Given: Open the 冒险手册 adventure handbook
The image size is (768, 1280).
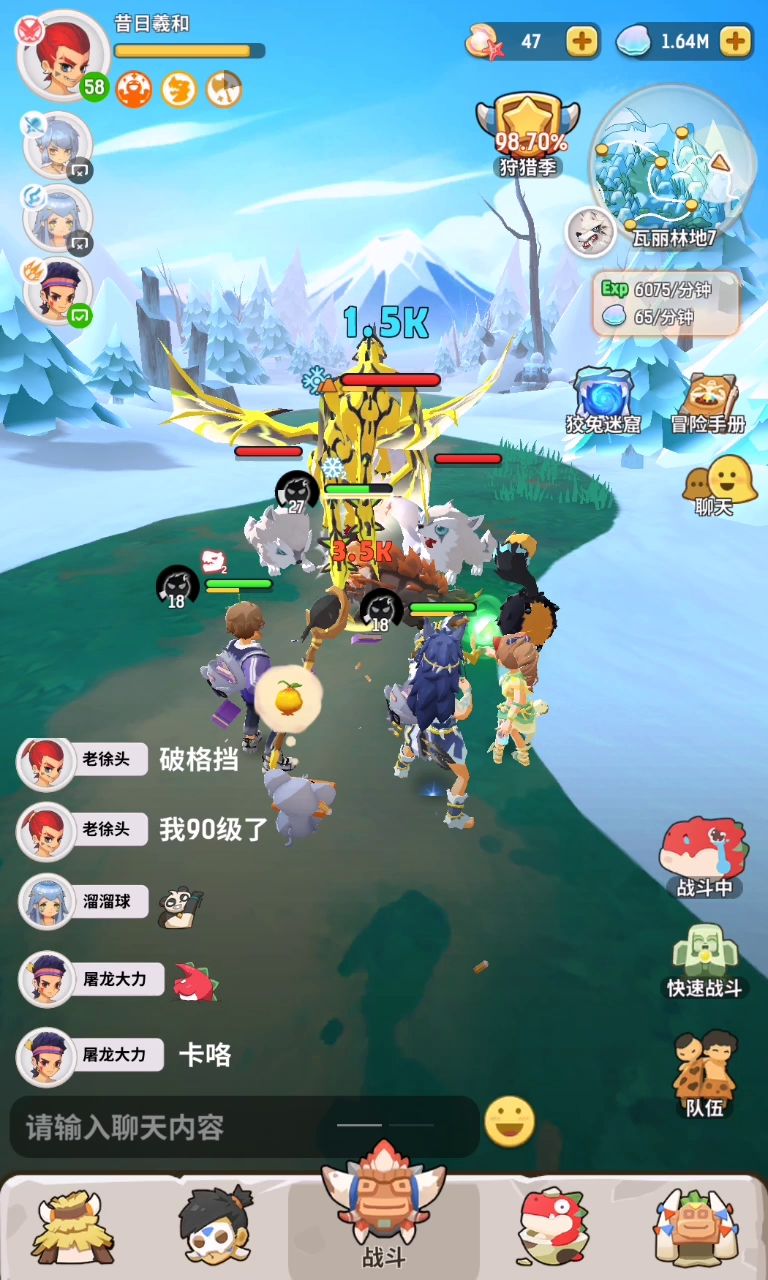Looking at the screenshot, I should pos(709,400).
